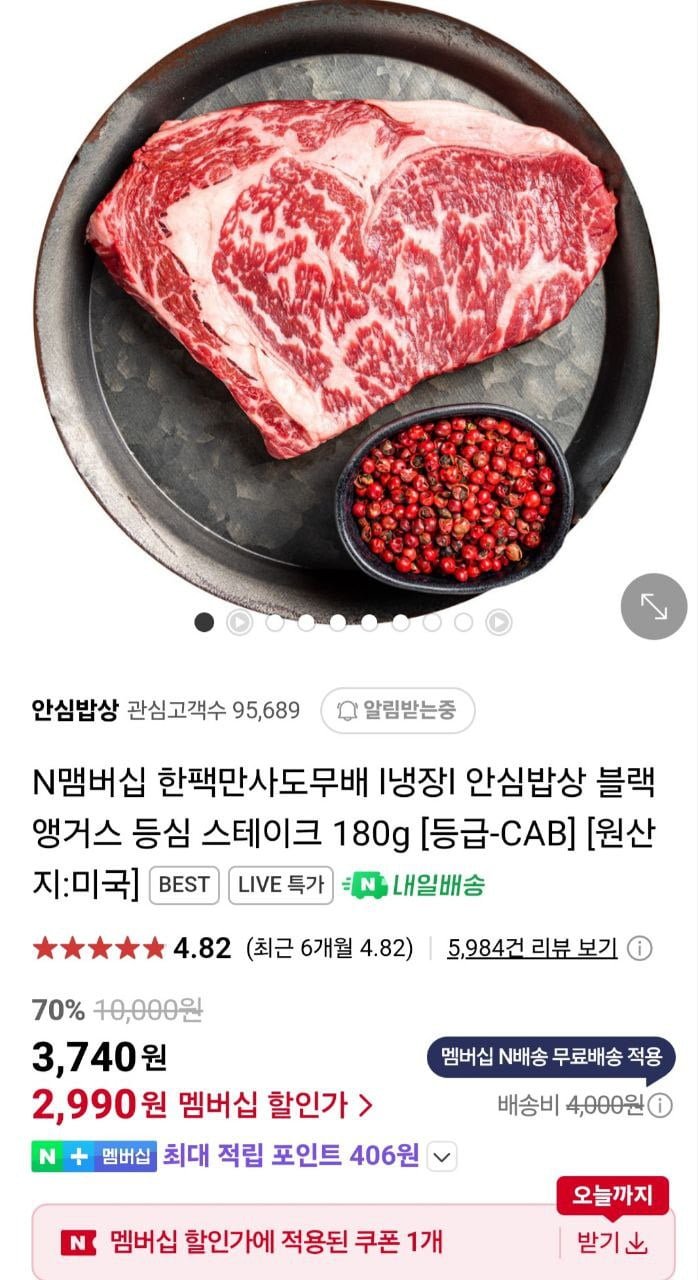Jump to the last video indicator dot
Image resolution: width=698 pixels, height=1280 pixels.
pos(498,623)
